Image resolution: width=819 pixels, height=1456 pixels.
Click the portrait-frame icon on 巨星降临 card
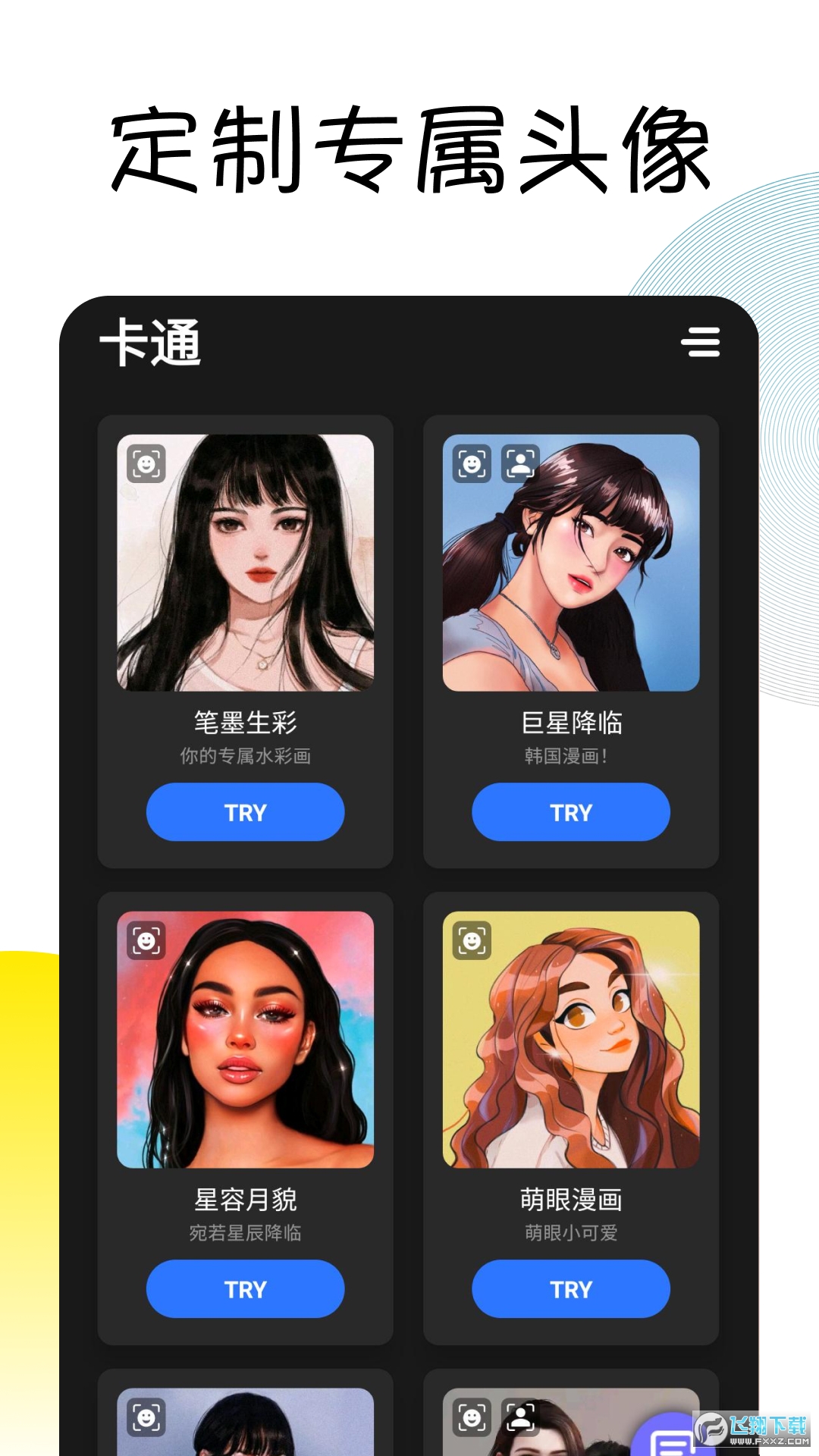tap(519, 463)
